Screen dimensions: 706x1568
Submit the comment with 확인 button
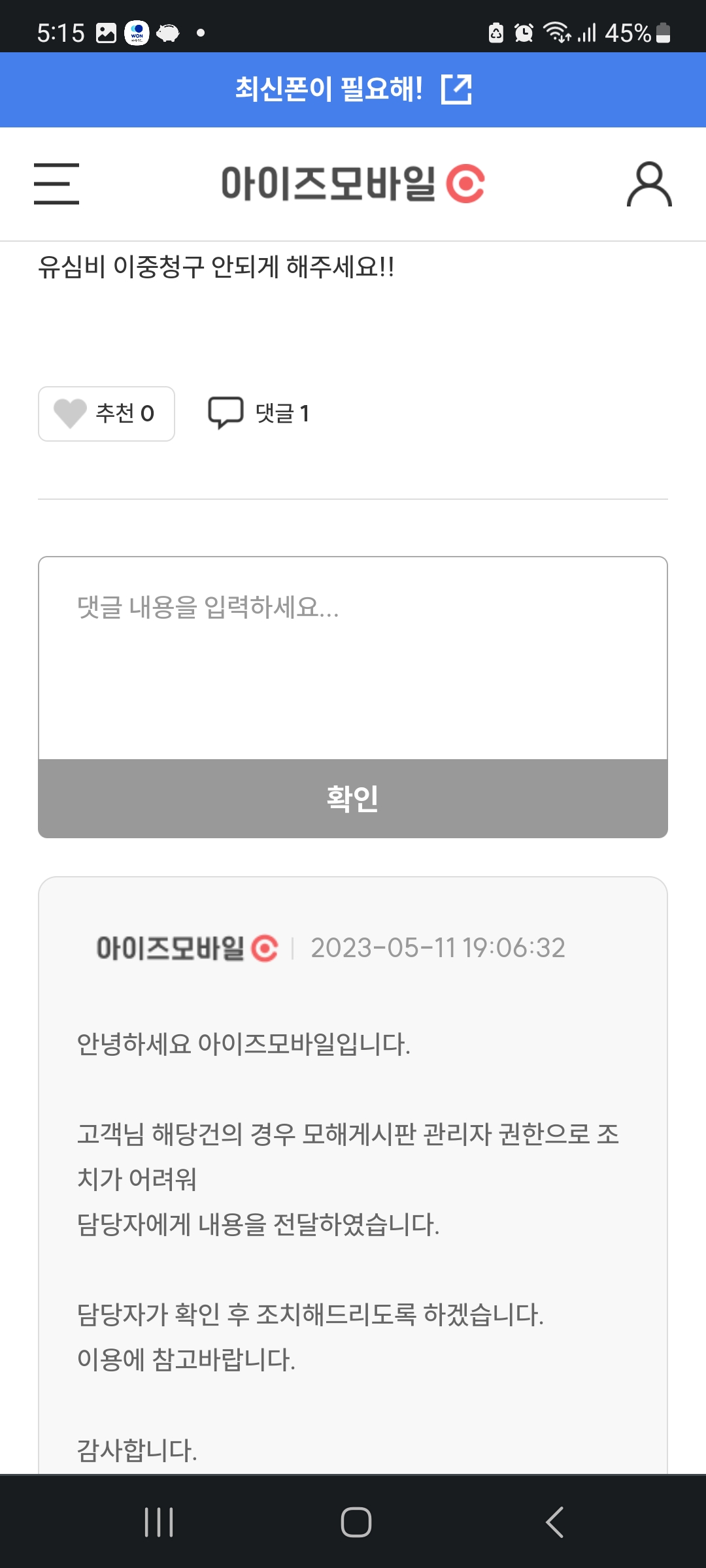pyautogui.click(x=353, y=798)
